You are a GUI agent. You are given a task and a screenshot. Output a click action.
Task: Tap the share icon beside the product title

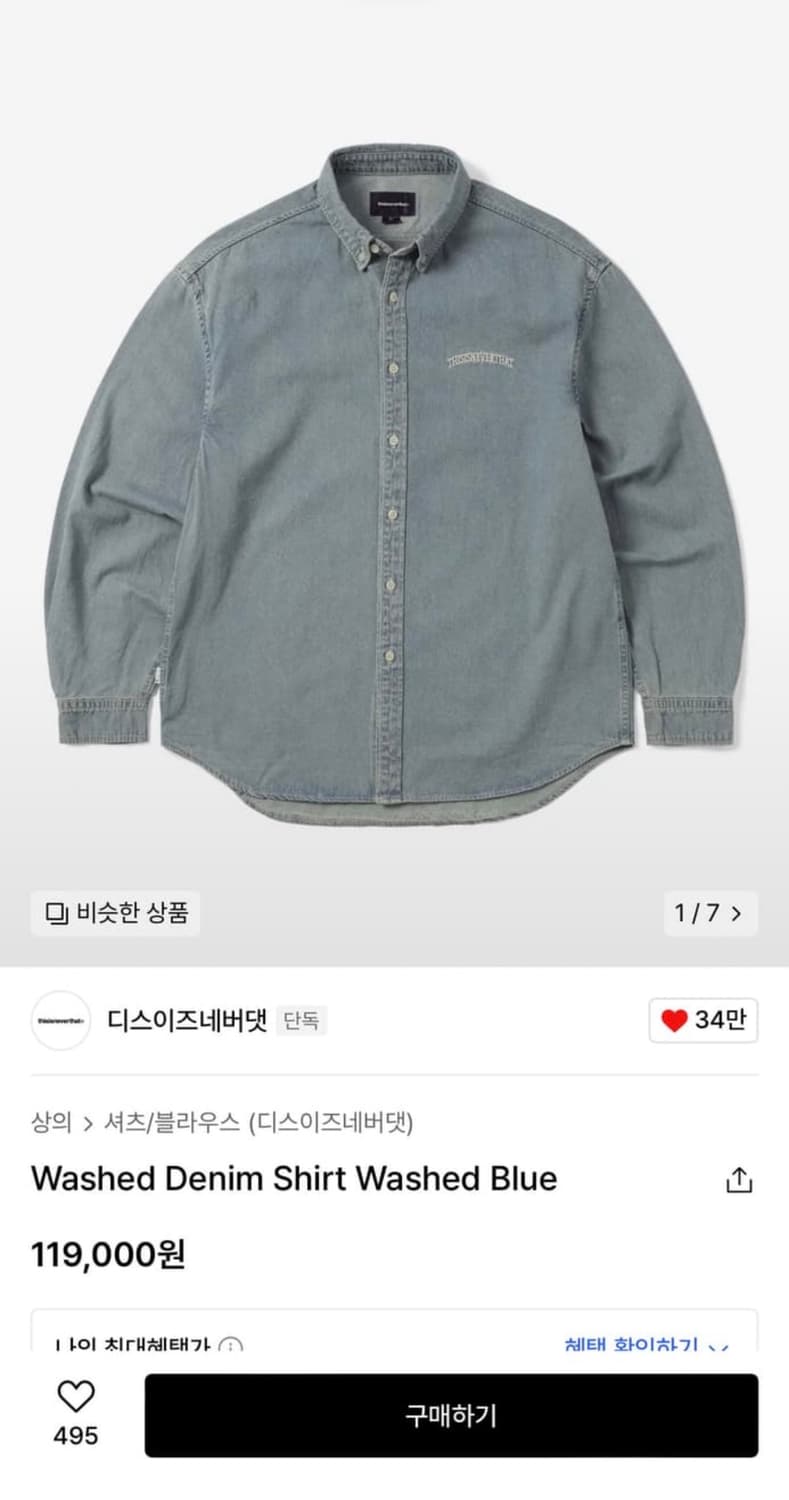pyautogui.click(x=740, y=1180)
